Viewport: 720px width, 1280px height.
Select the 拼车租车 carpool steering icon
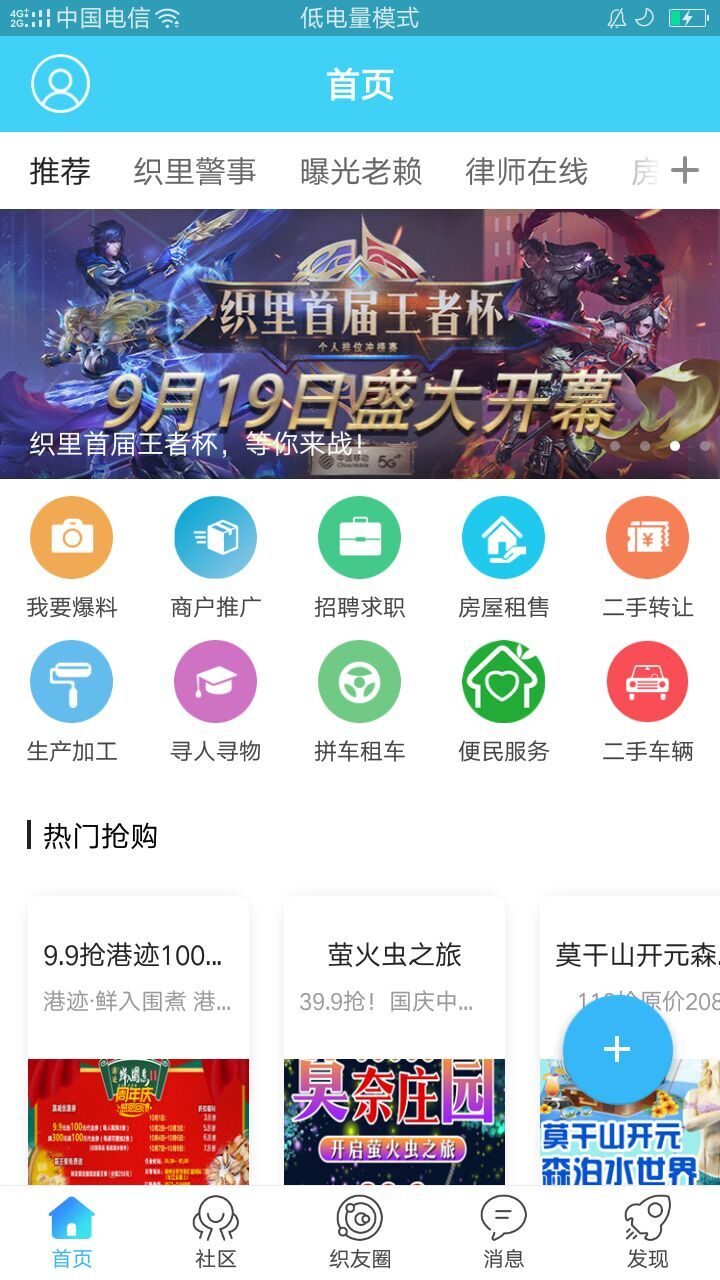pos(359,681)
